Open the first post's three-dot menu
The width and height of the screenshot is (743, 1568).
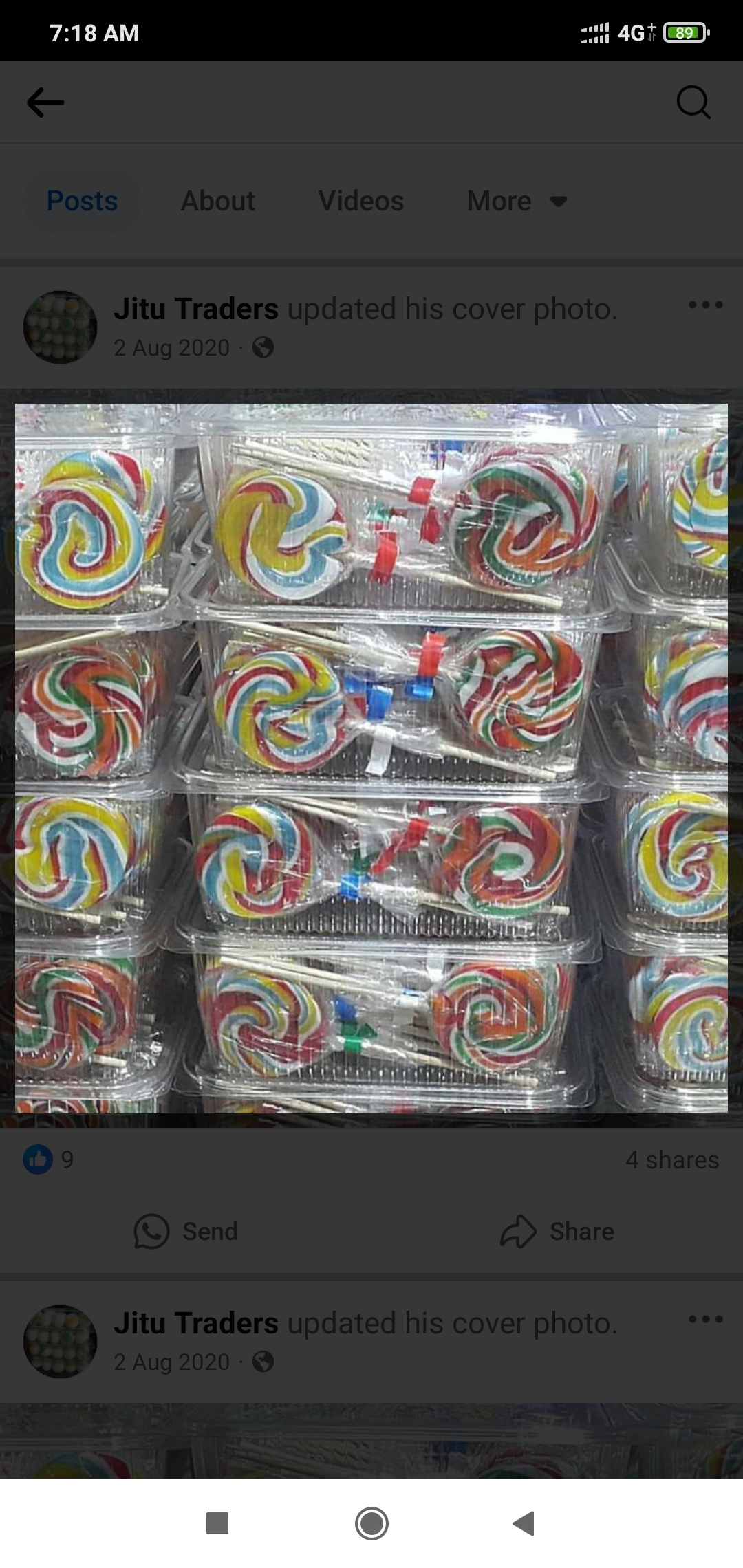(705, 305)
